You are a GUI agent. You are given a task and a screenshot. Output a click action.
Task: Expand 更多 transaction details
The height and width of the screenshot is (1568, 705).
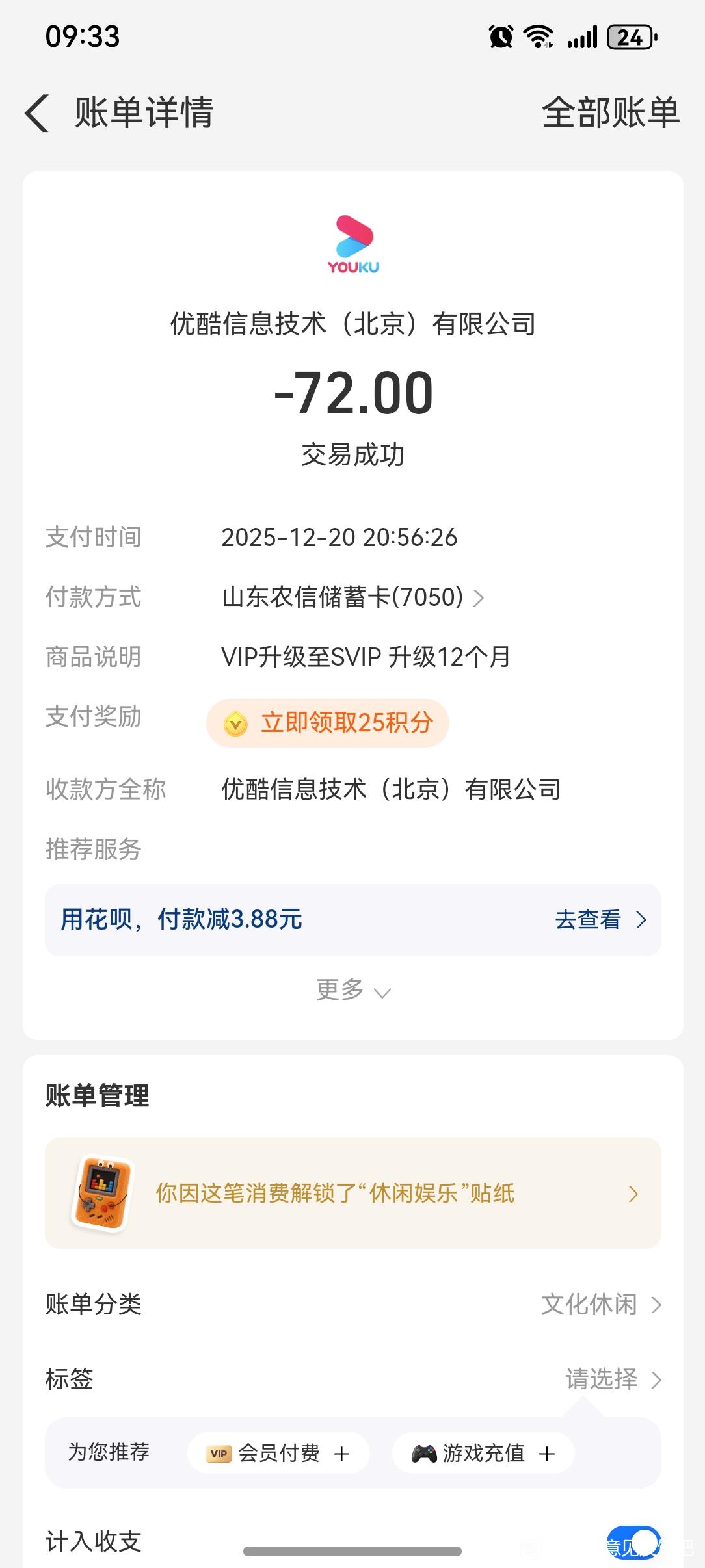pos(352,990)
